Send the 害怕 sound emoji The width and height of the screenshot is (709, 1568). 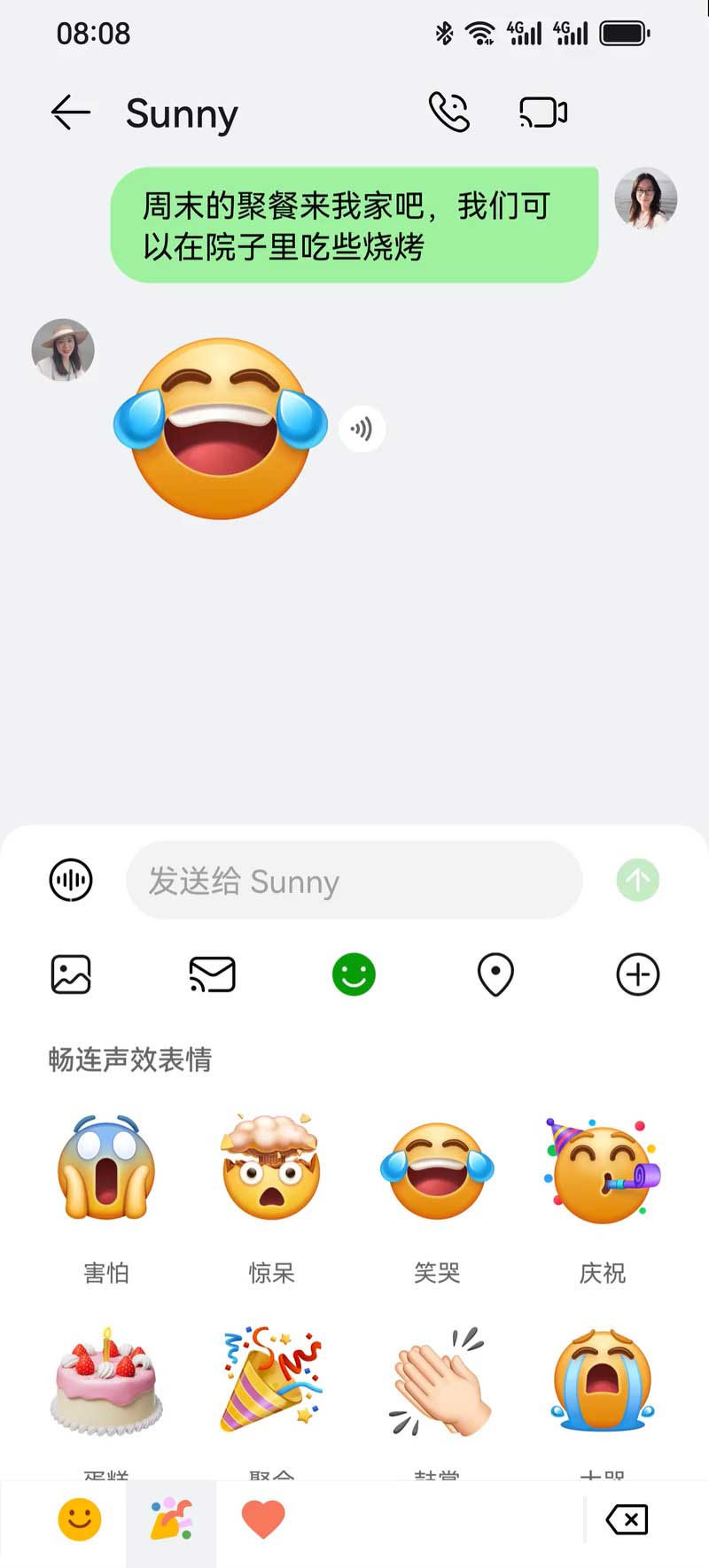[x=106, y=1169]
